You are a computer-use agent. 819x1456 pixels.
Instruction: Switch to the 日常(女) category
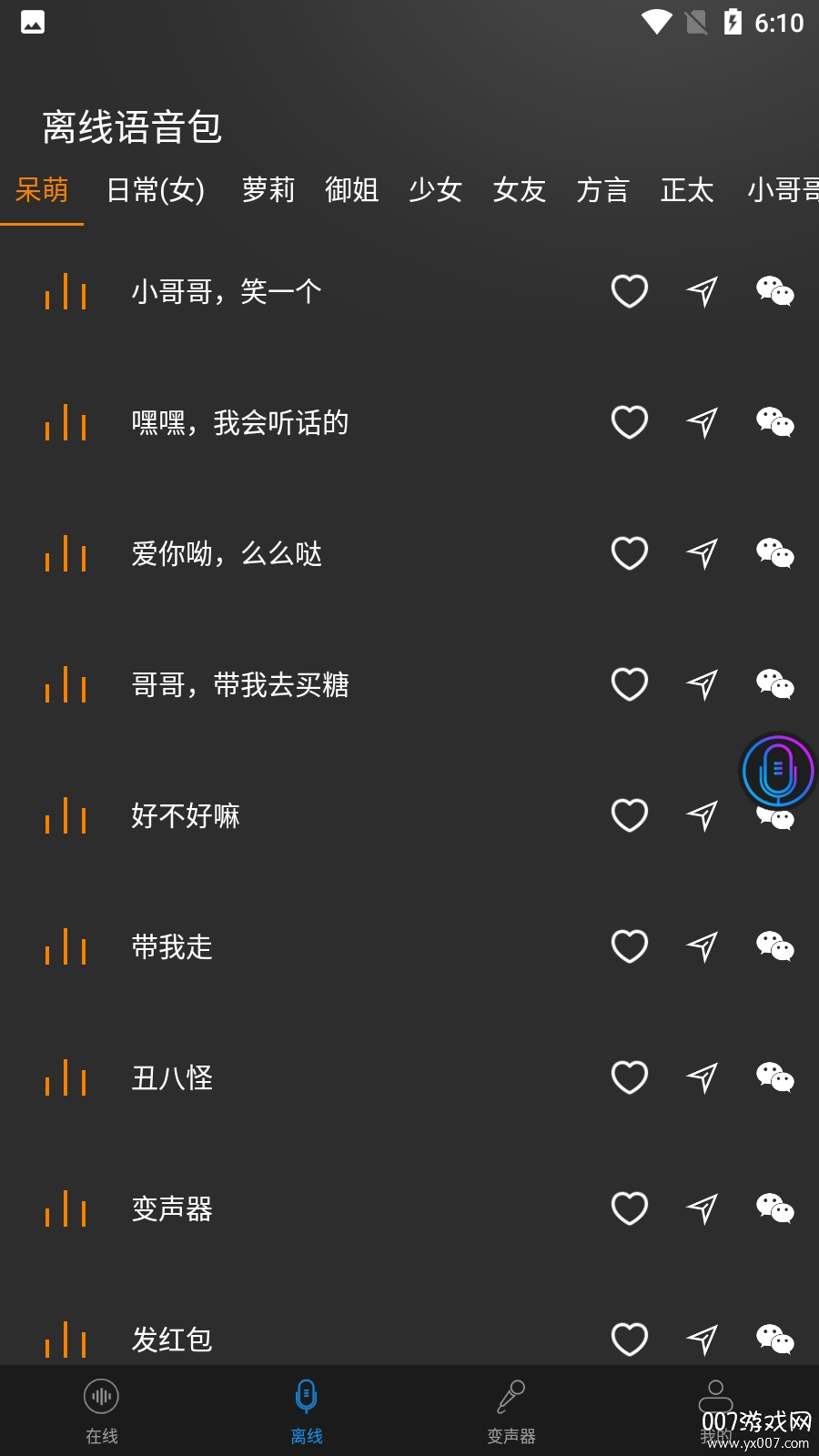tap(157, 191)
